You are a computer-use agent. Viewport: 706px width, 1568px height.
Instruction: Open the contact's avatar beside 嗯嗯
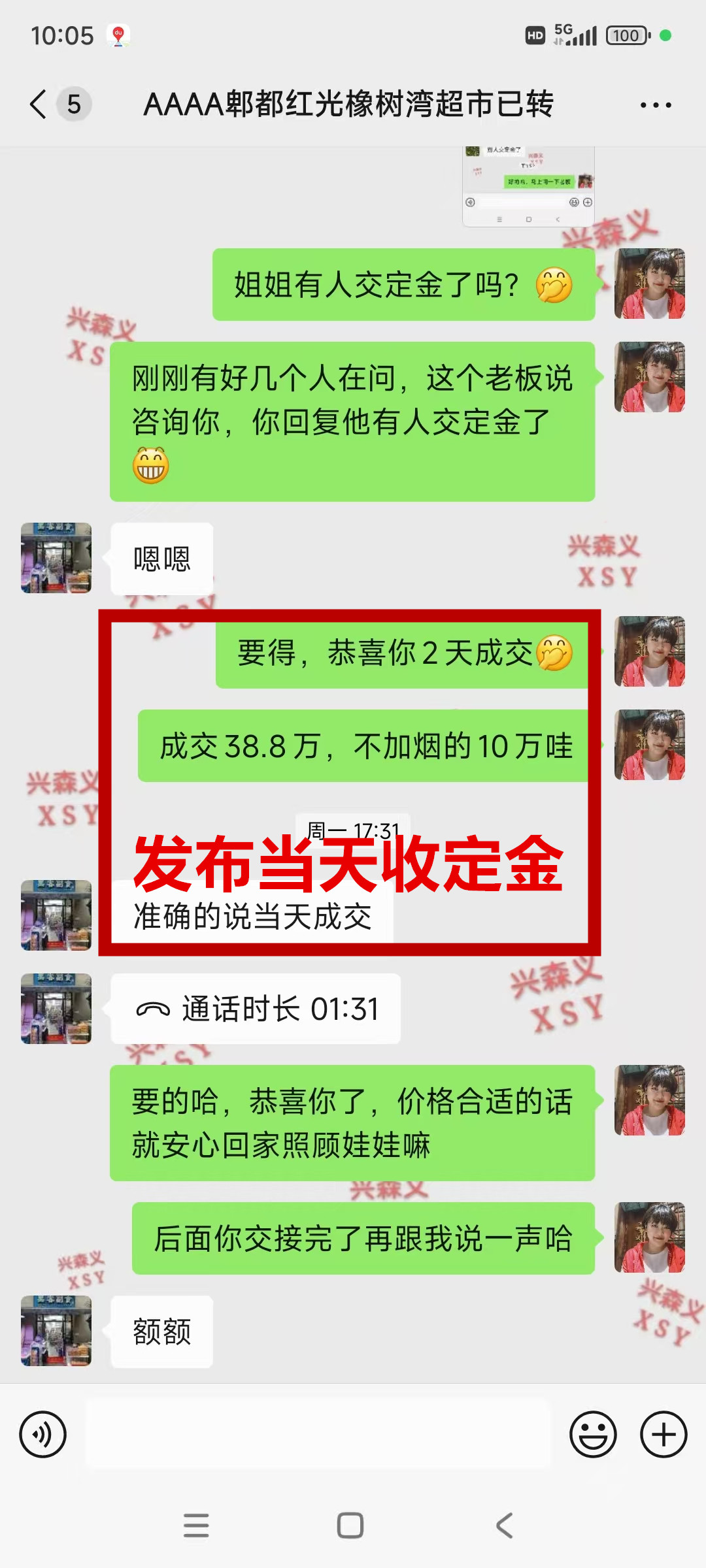pos(56,558)
